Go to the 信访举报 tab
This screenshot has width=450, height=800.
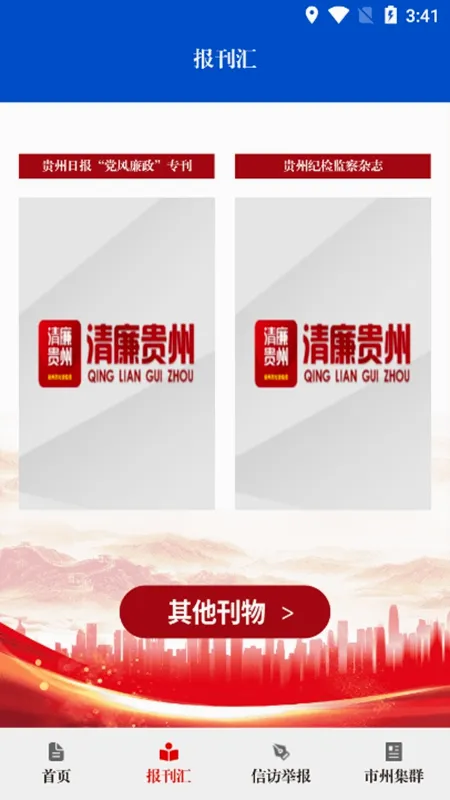click(281, 763)
